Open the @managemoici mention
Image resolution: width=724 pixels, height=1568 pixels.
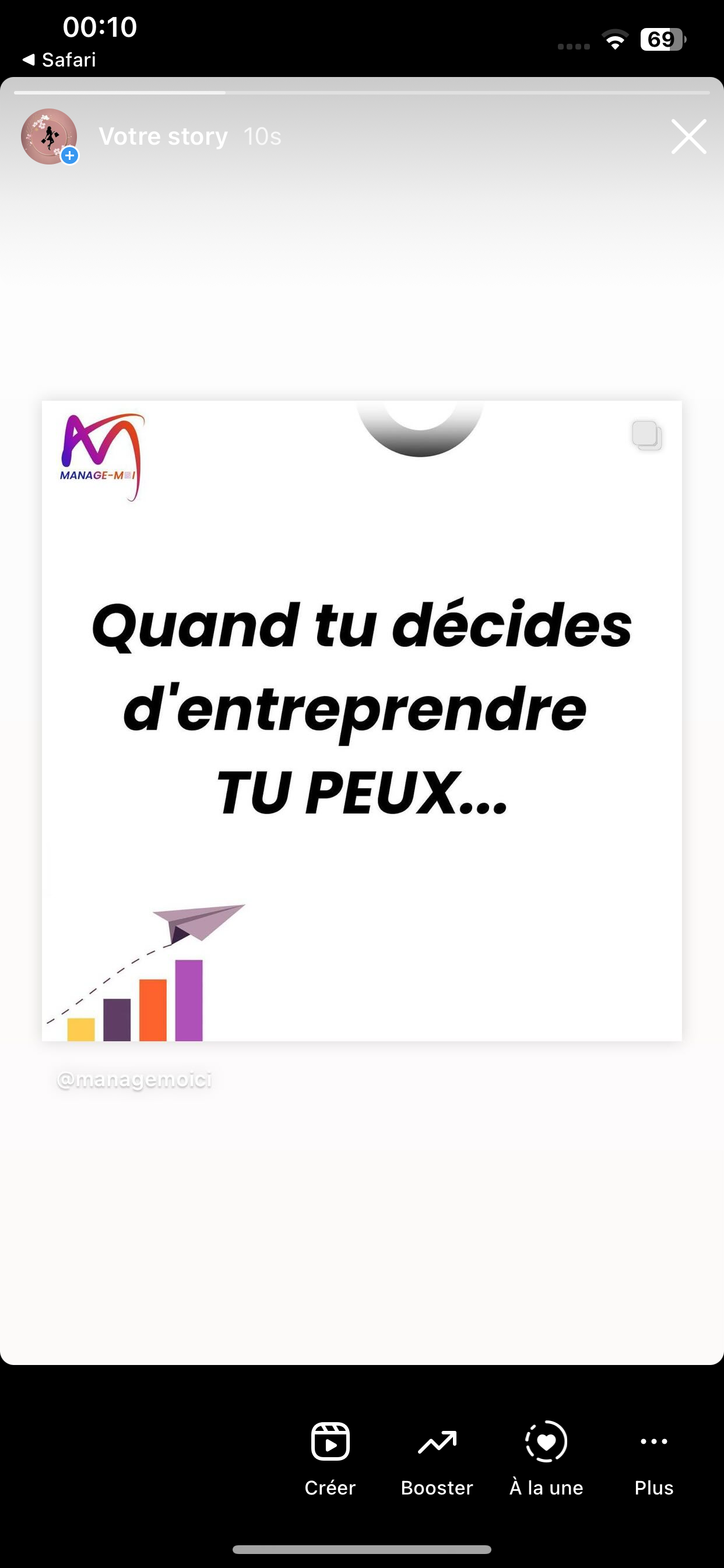[135, 1080]
